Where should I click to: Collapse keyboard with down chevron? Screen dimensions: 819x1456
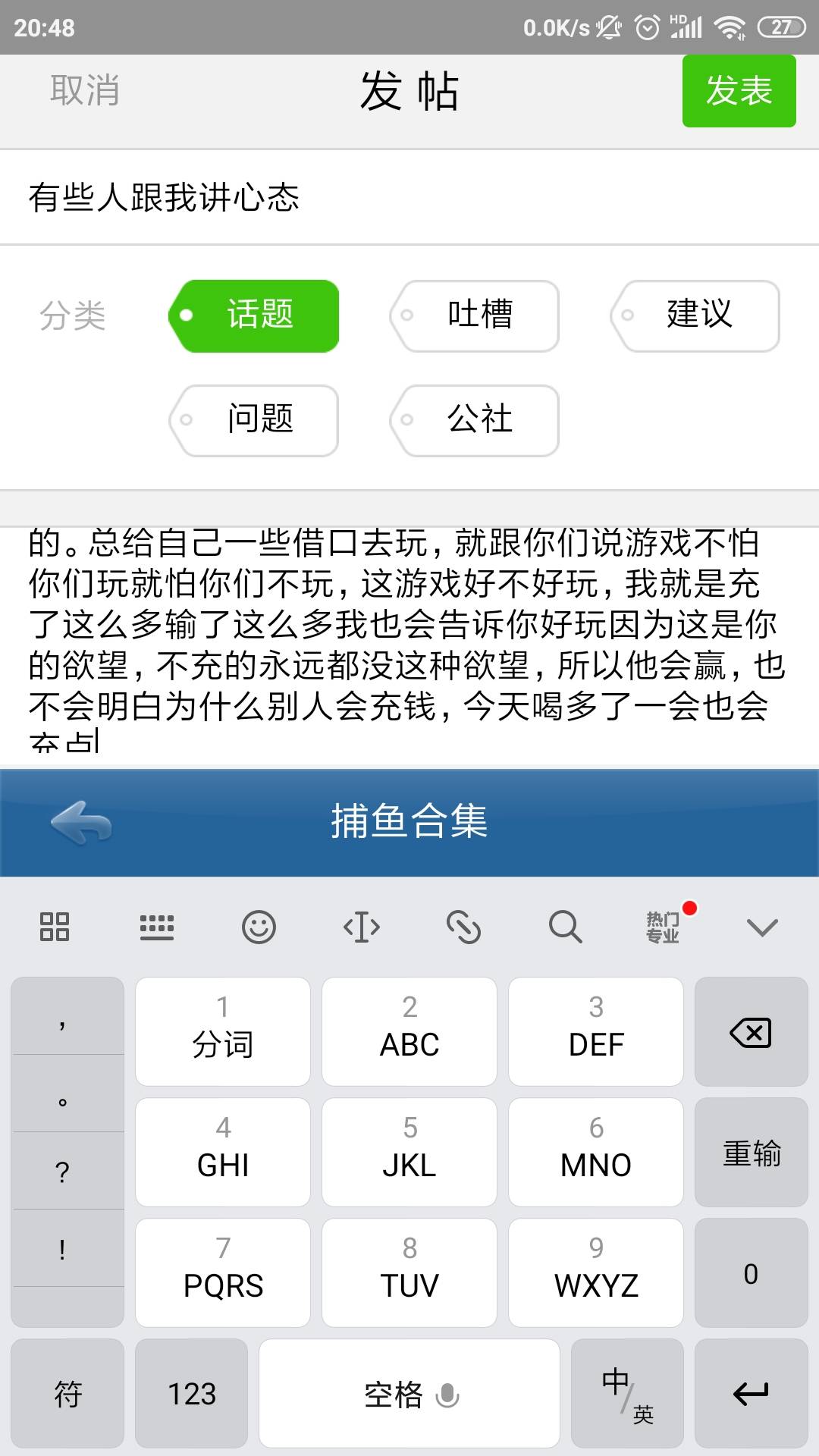click(x=763, y=927)
